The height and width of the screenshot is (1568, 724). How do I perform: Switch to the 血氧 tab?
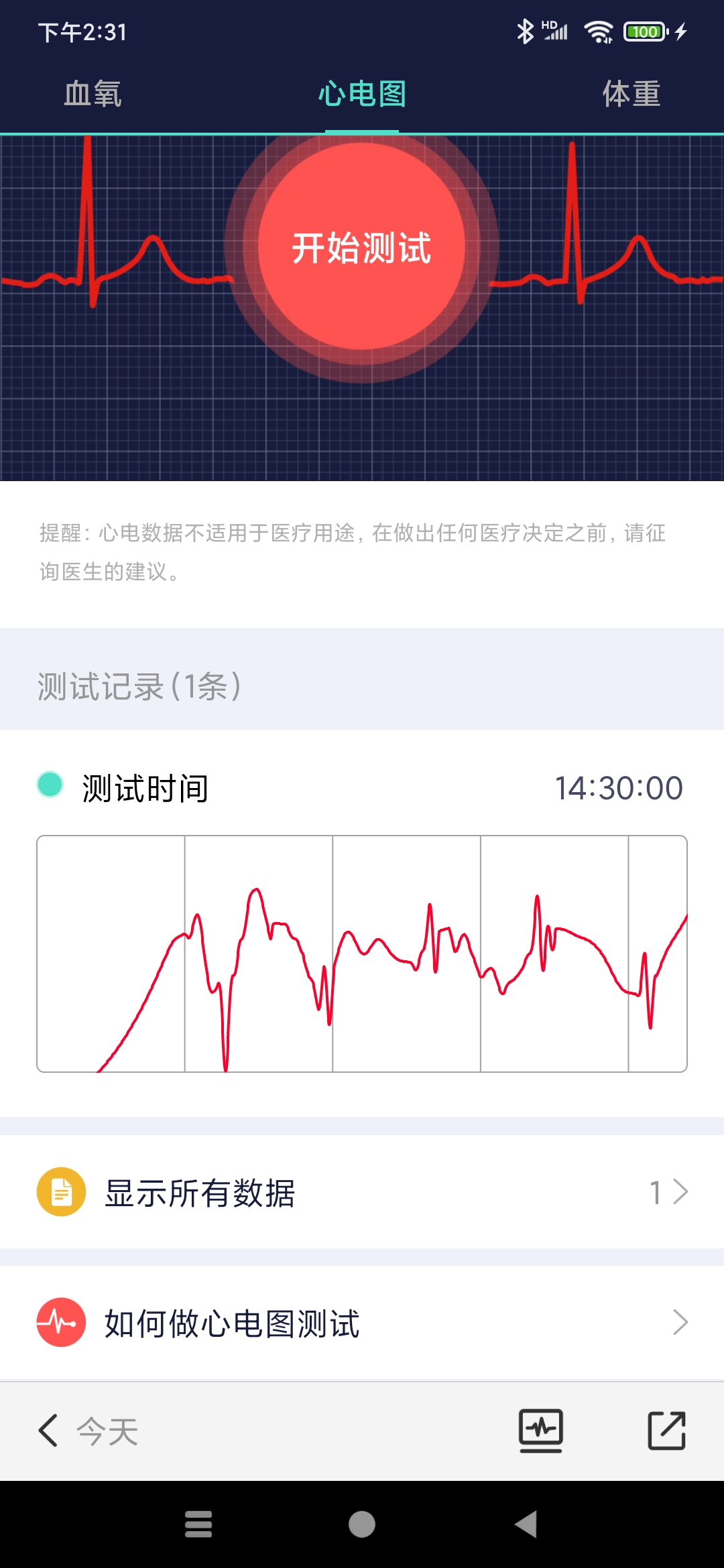click(93, 94)
